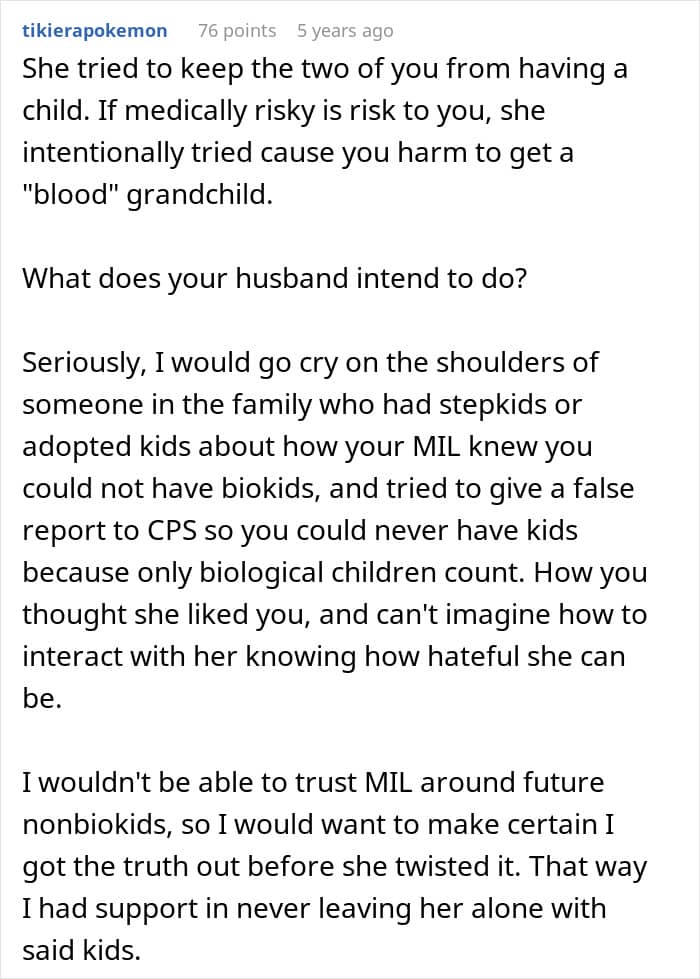The width and height of the screenshot is (700, 979).
Task: Open tikierapokemon's user profile
Action: pyautogui.click(x=95, y=31)
